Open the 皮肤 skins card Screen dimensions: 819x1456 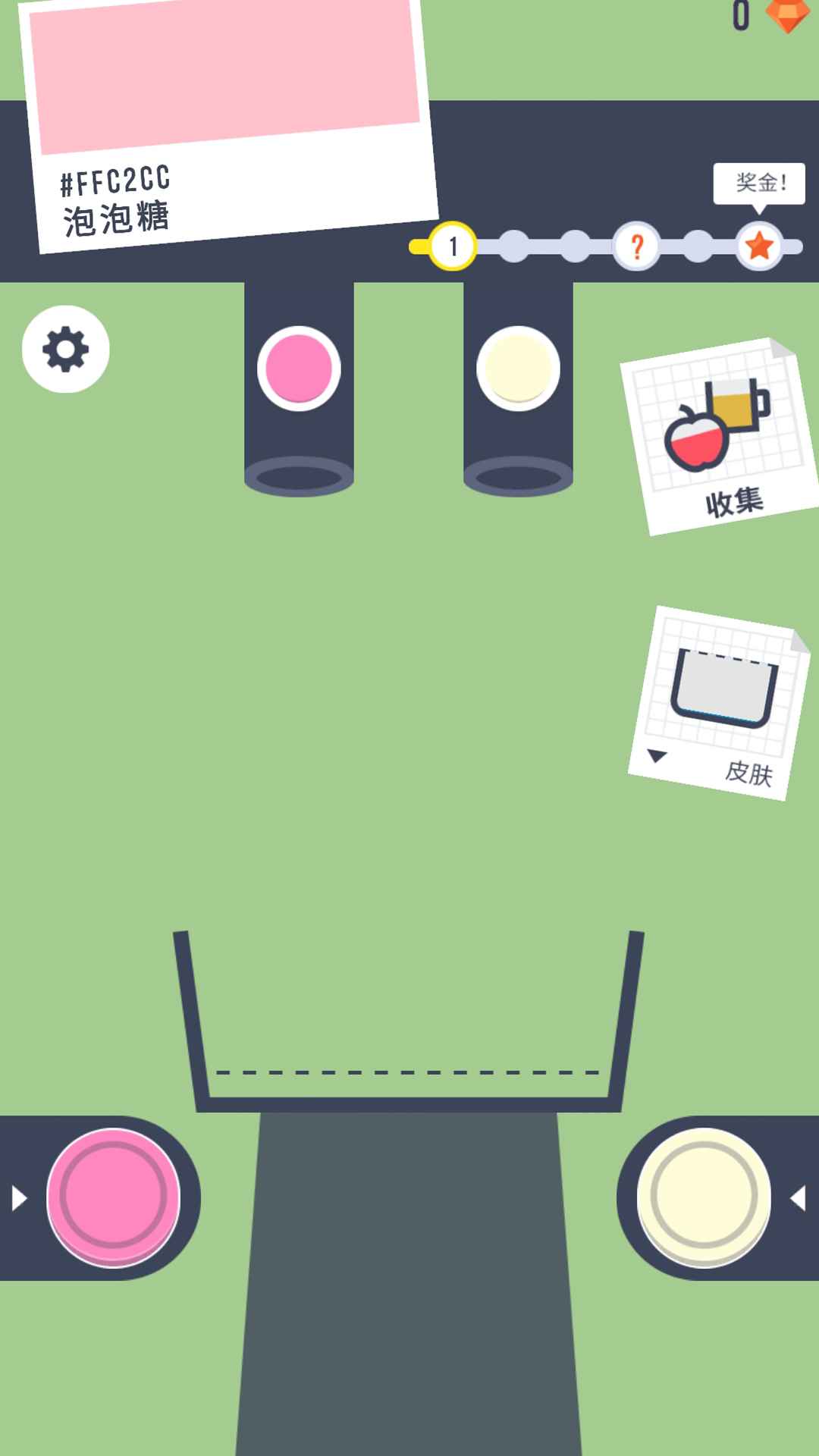720,702
